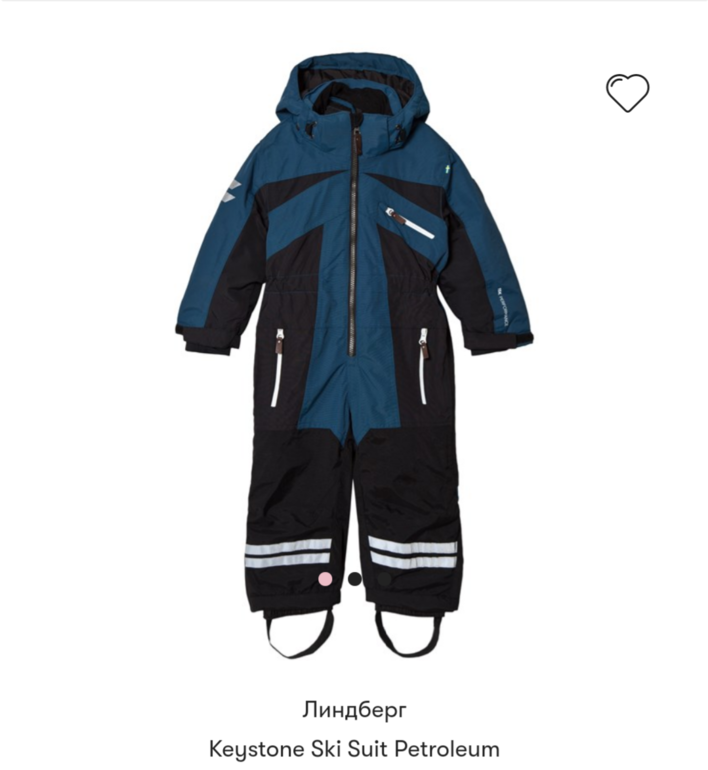Select the middle black color dot
The height and width of the screenshot is (770, 708).
tap(355, 578)
